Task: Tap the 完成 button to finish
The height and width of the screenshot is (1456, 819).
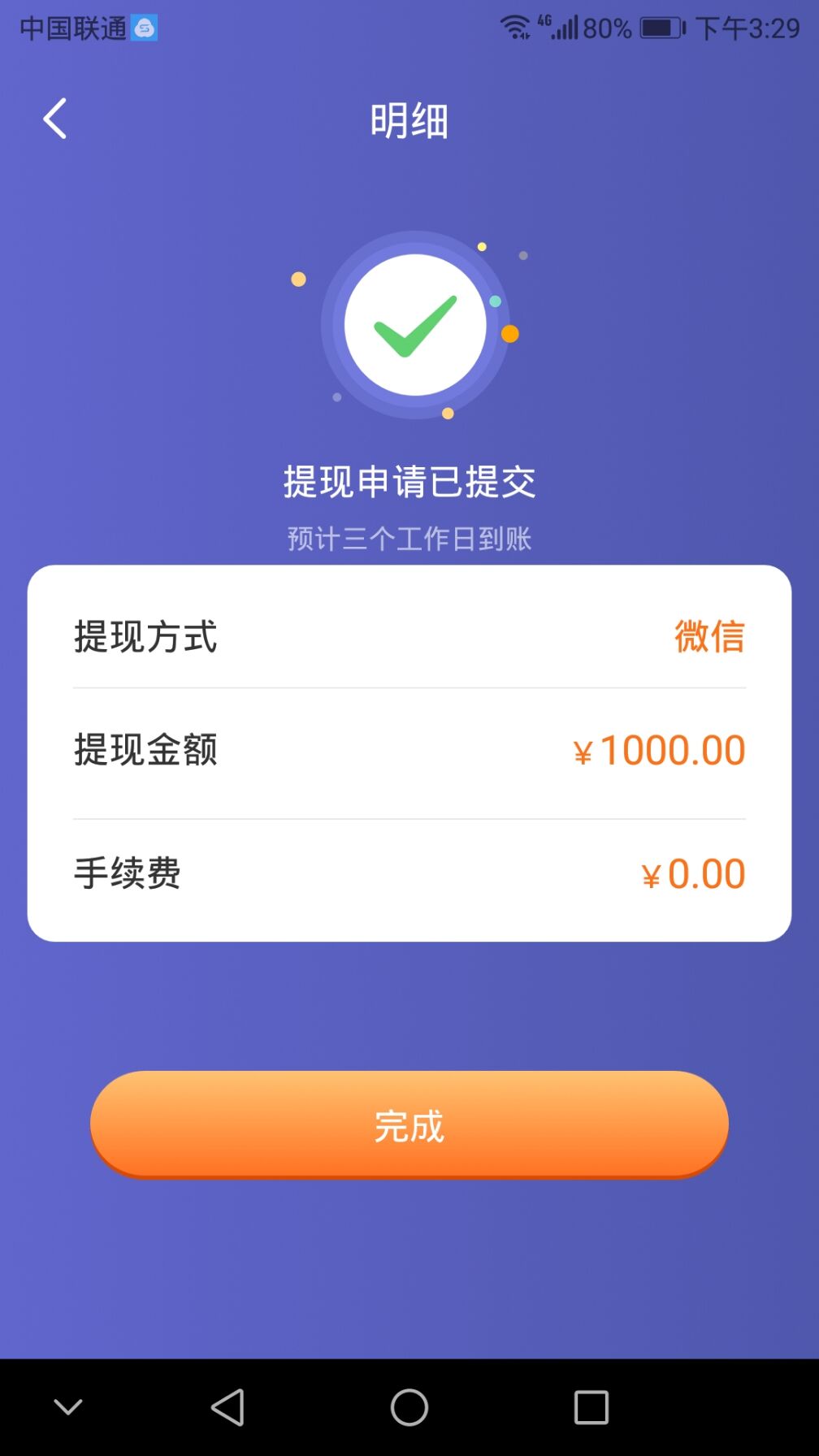Action: pyautogui.click(x=409, y=1124)
